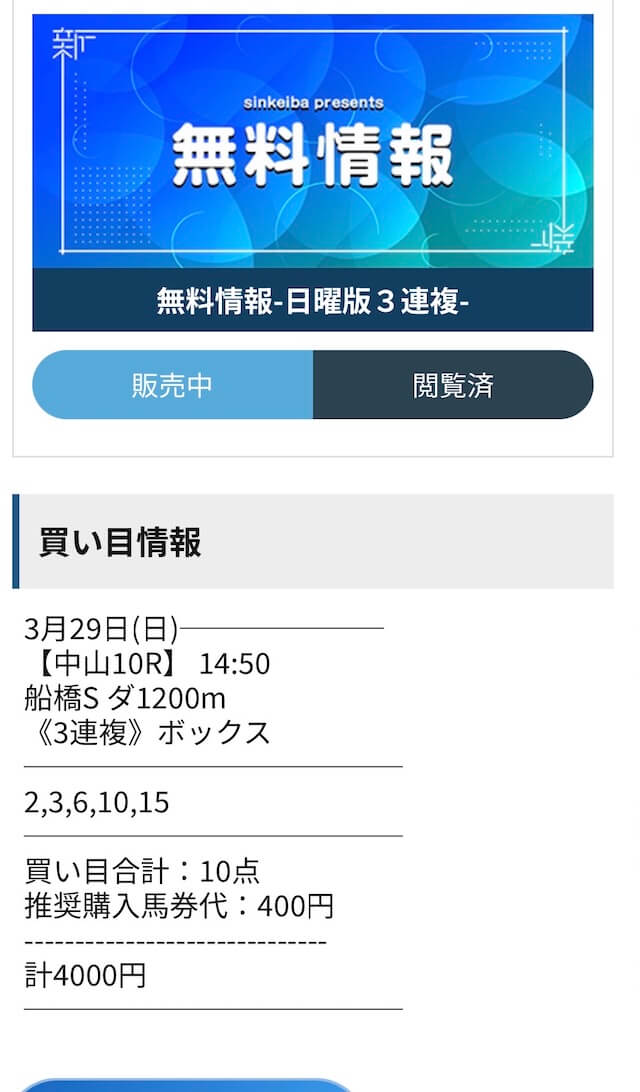
Task: Open the 無料情報 日曜版3連複 banner
Action: (x=312, y=172)
